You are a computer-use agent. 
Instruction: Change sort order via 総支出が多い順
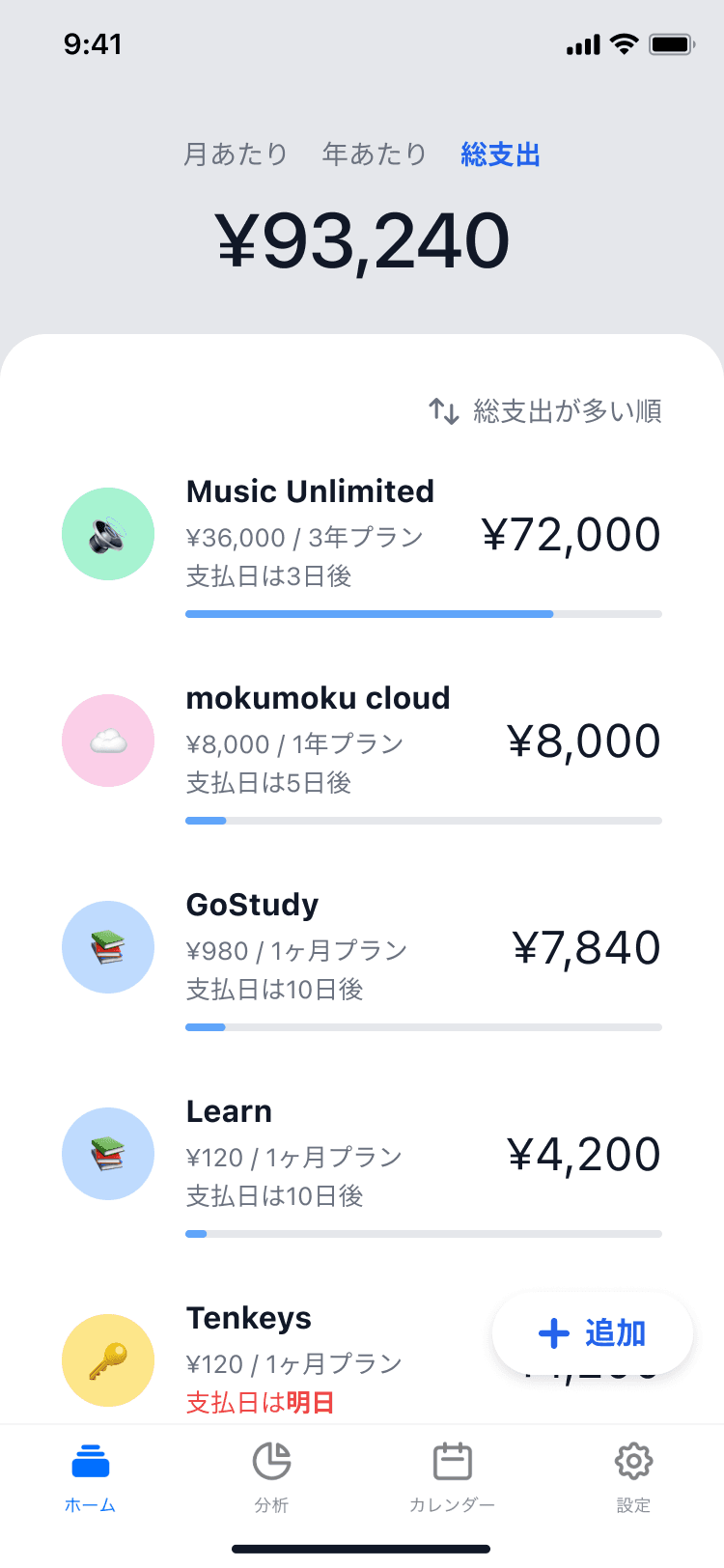545,411
